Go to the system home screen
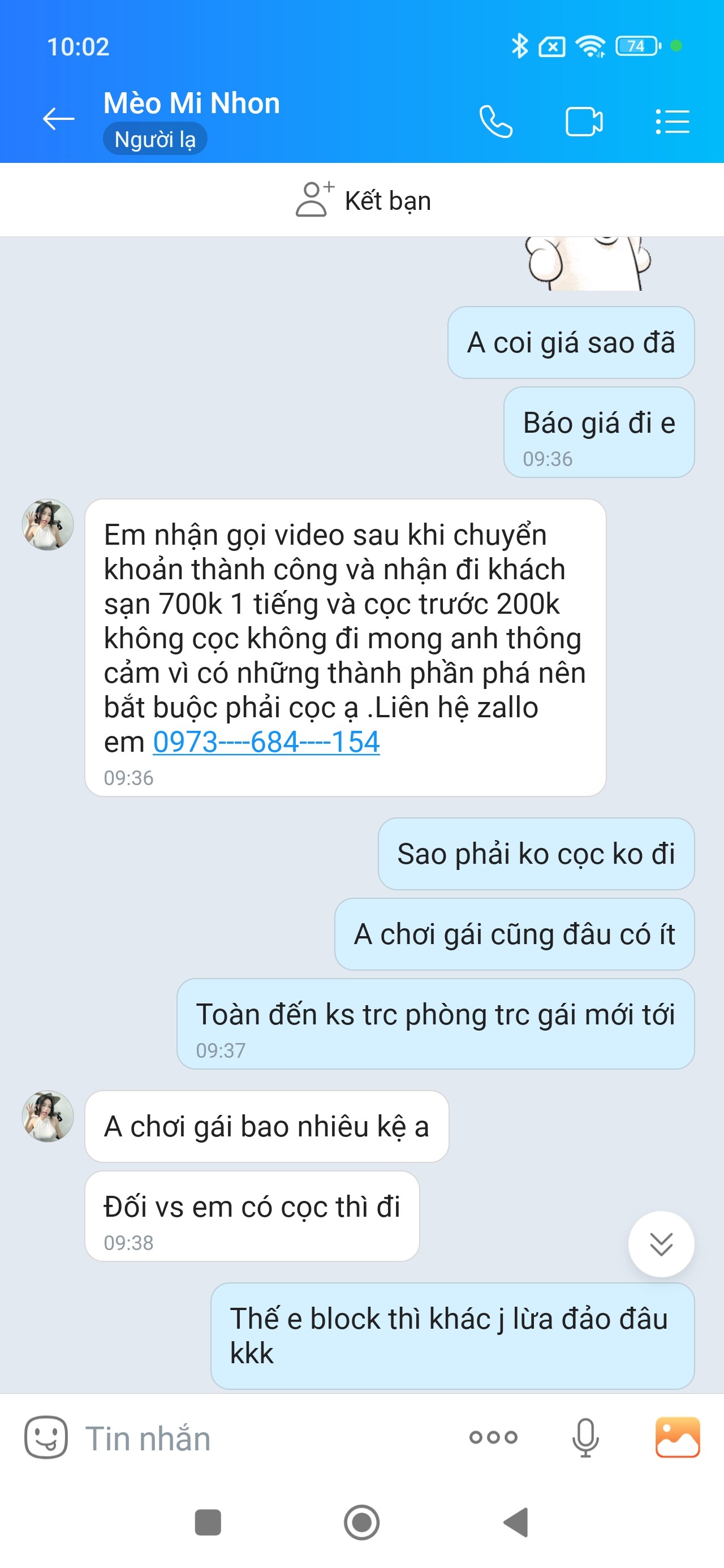This screenshot has width=724, height=1568. click(x=361, y=1523)
